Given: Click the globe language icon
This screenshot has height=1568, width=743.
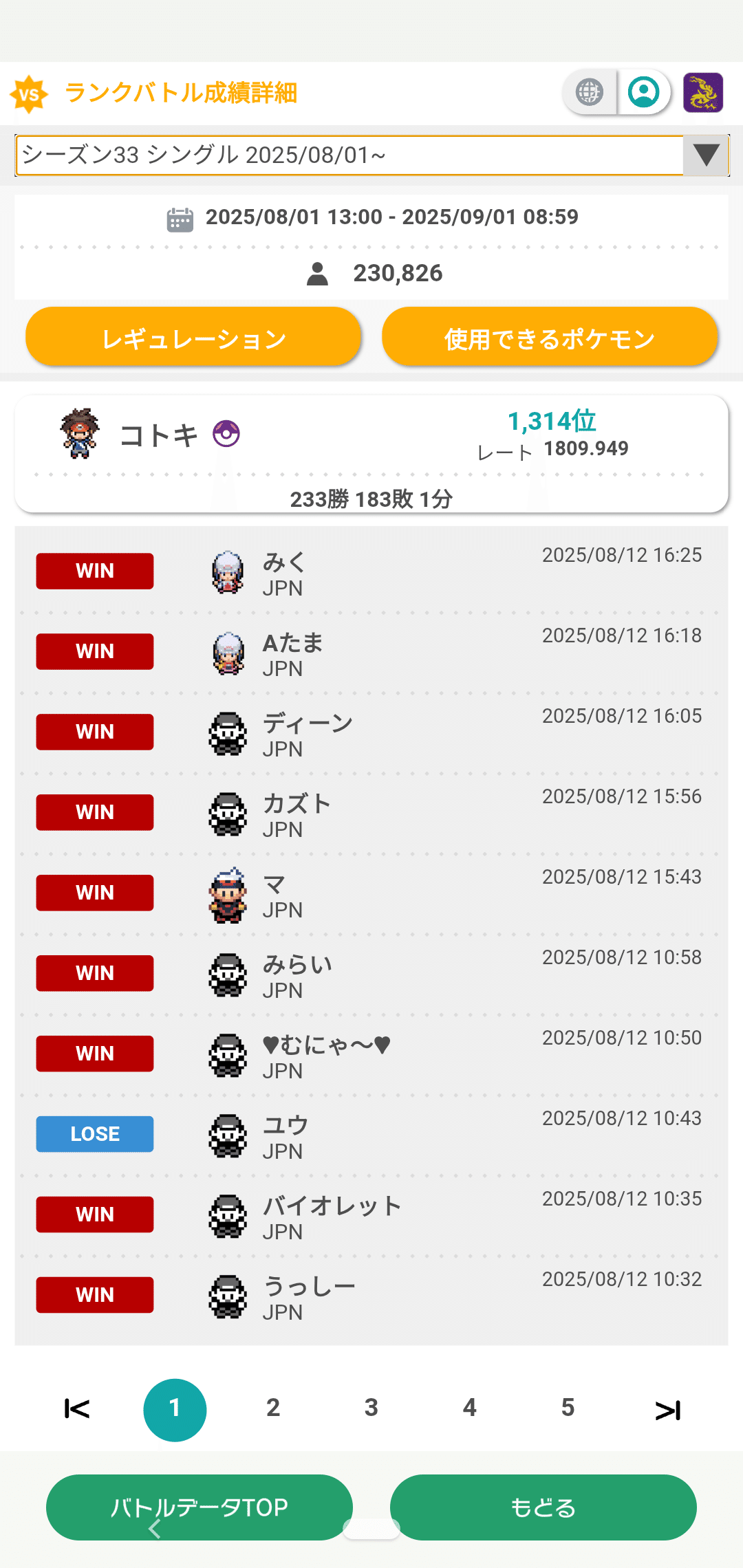Looking at the screenshot, I should tap(588, 91).
